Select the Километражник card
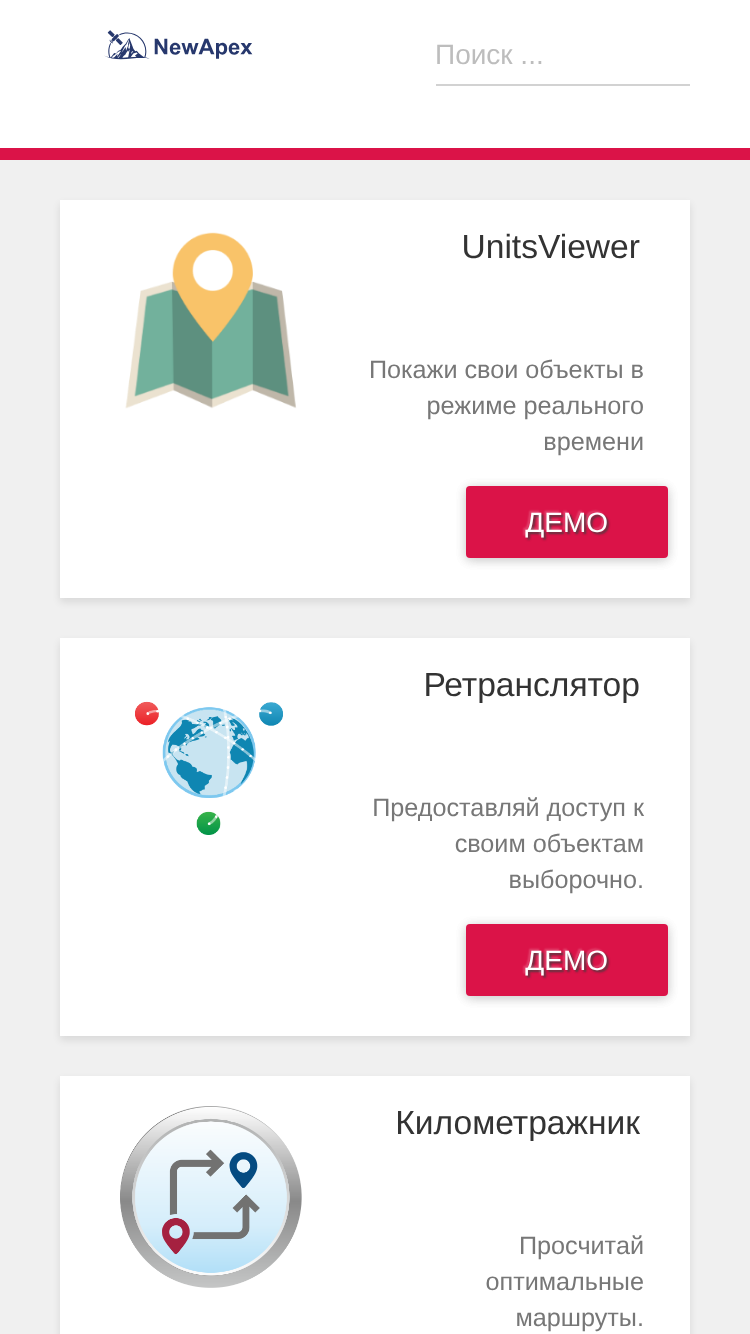 375,1205
